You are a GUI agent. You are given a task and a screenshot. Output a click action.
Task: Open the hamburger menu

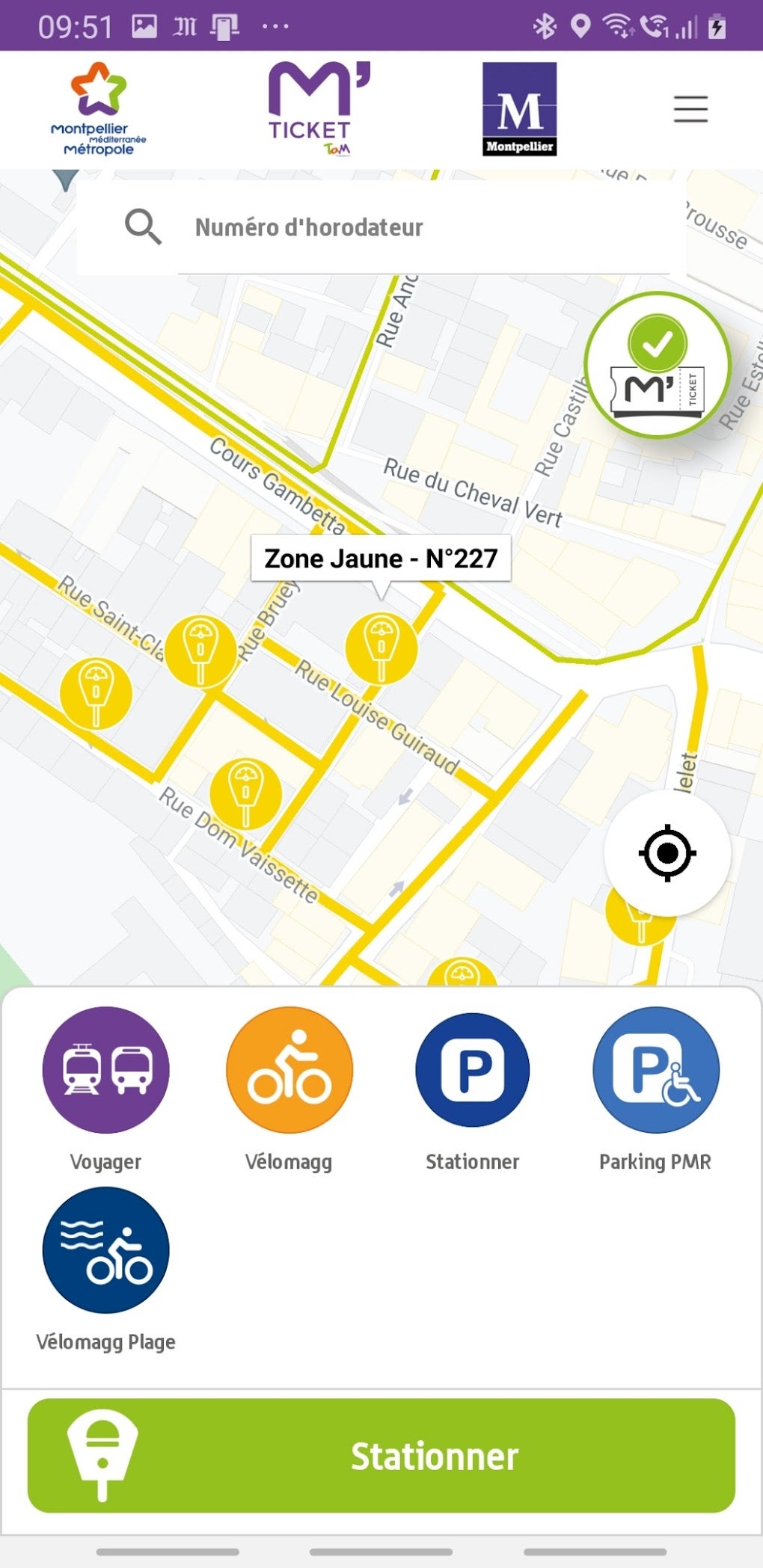[x=690, y=109]
